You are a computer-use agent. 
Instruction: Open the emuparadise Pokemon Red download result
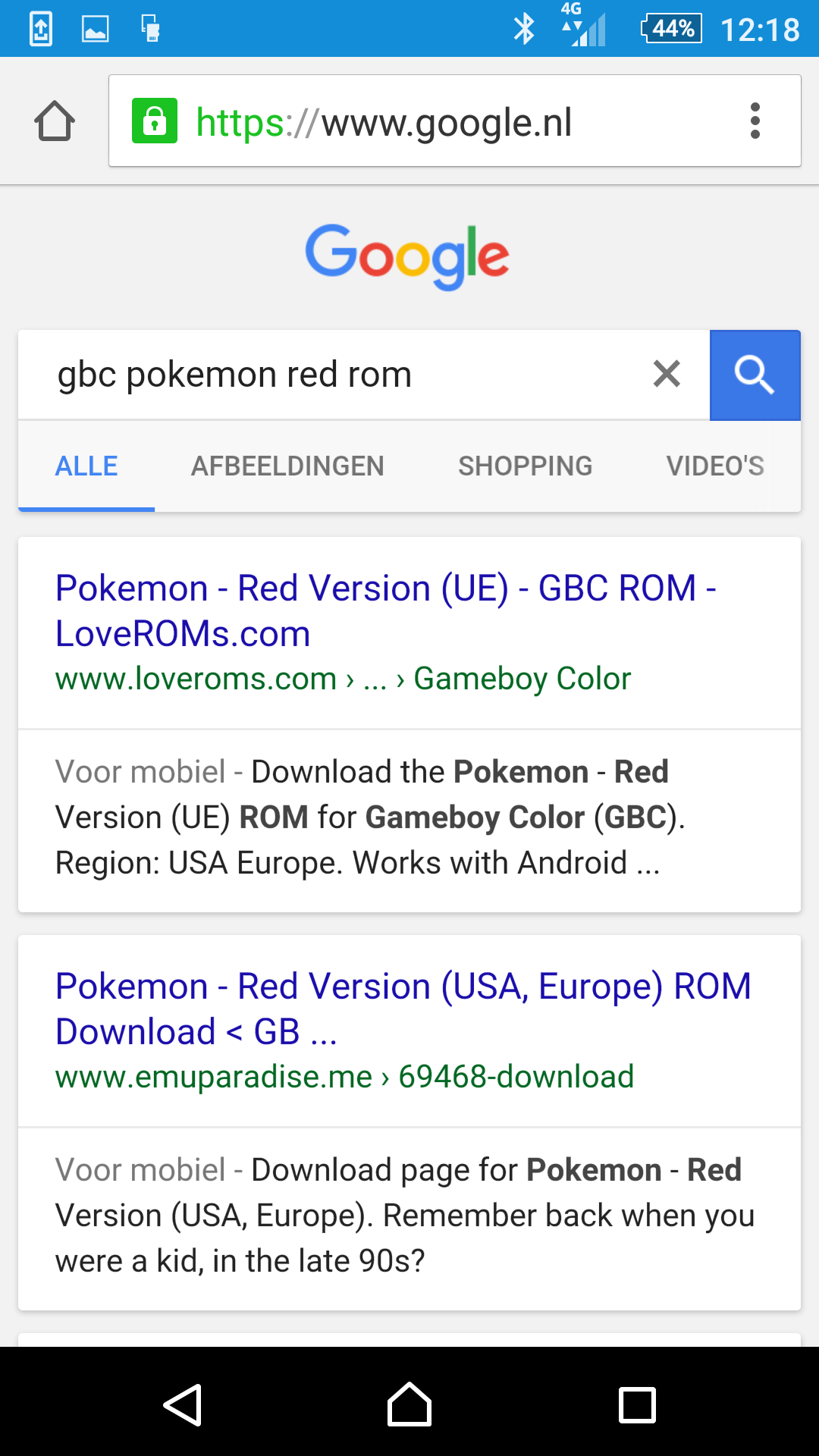click(x=403, y=1009)
